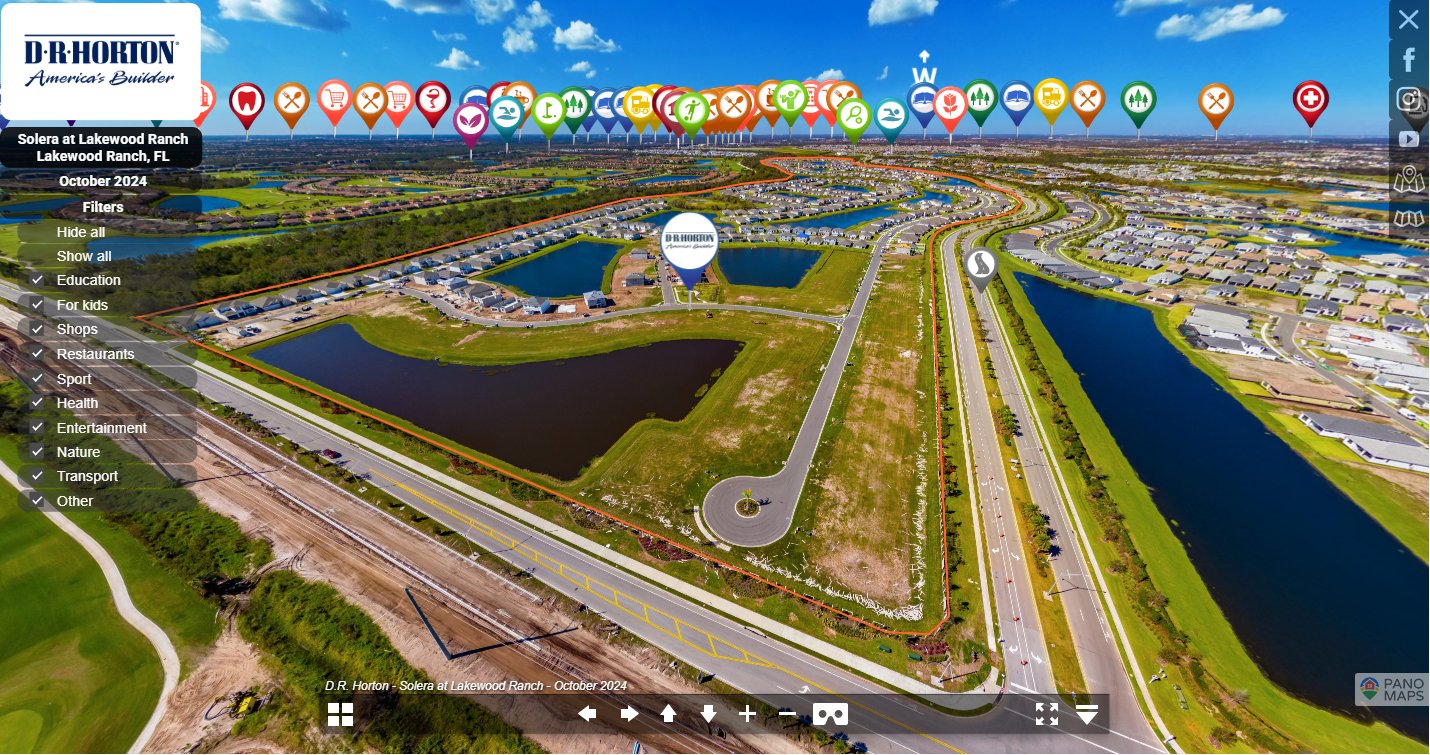Open the YouTube channel link

pyautogui.click(x=1409, y=139)
